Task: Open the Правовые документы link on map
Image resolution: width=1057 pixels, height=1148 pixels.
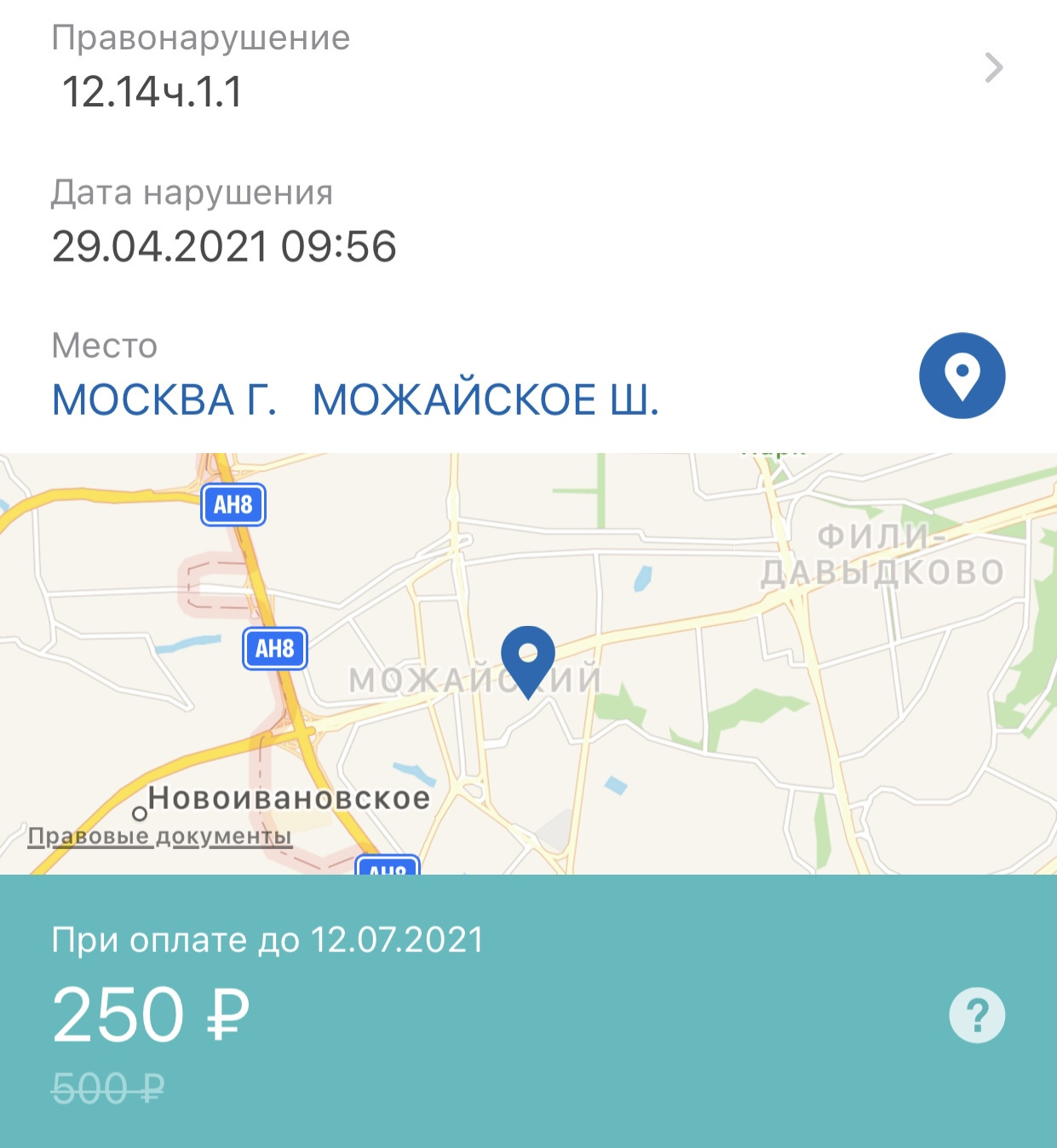Action: pyautogui.click(x=159, y=836)
